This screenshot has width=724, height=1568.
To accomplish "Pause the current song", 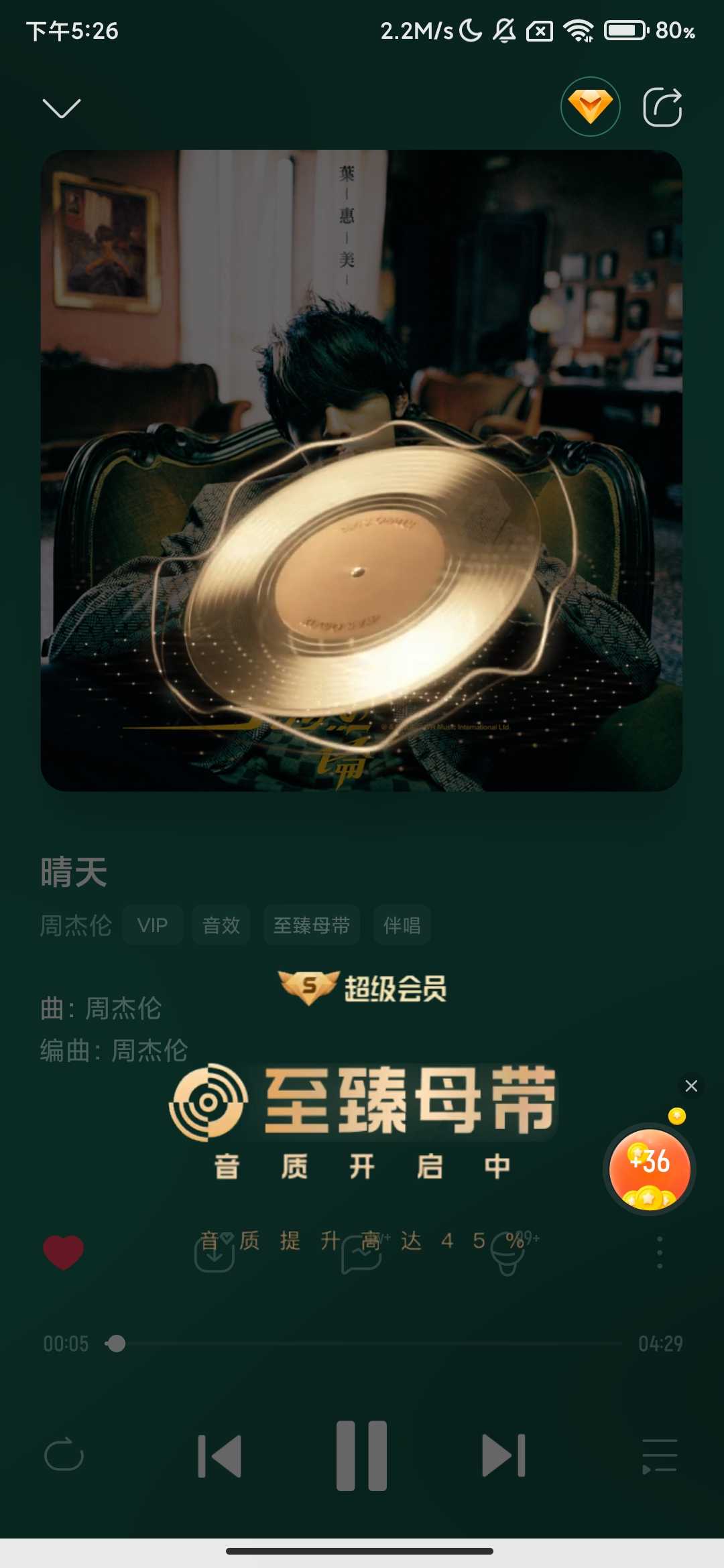I will click(362, 1455).
